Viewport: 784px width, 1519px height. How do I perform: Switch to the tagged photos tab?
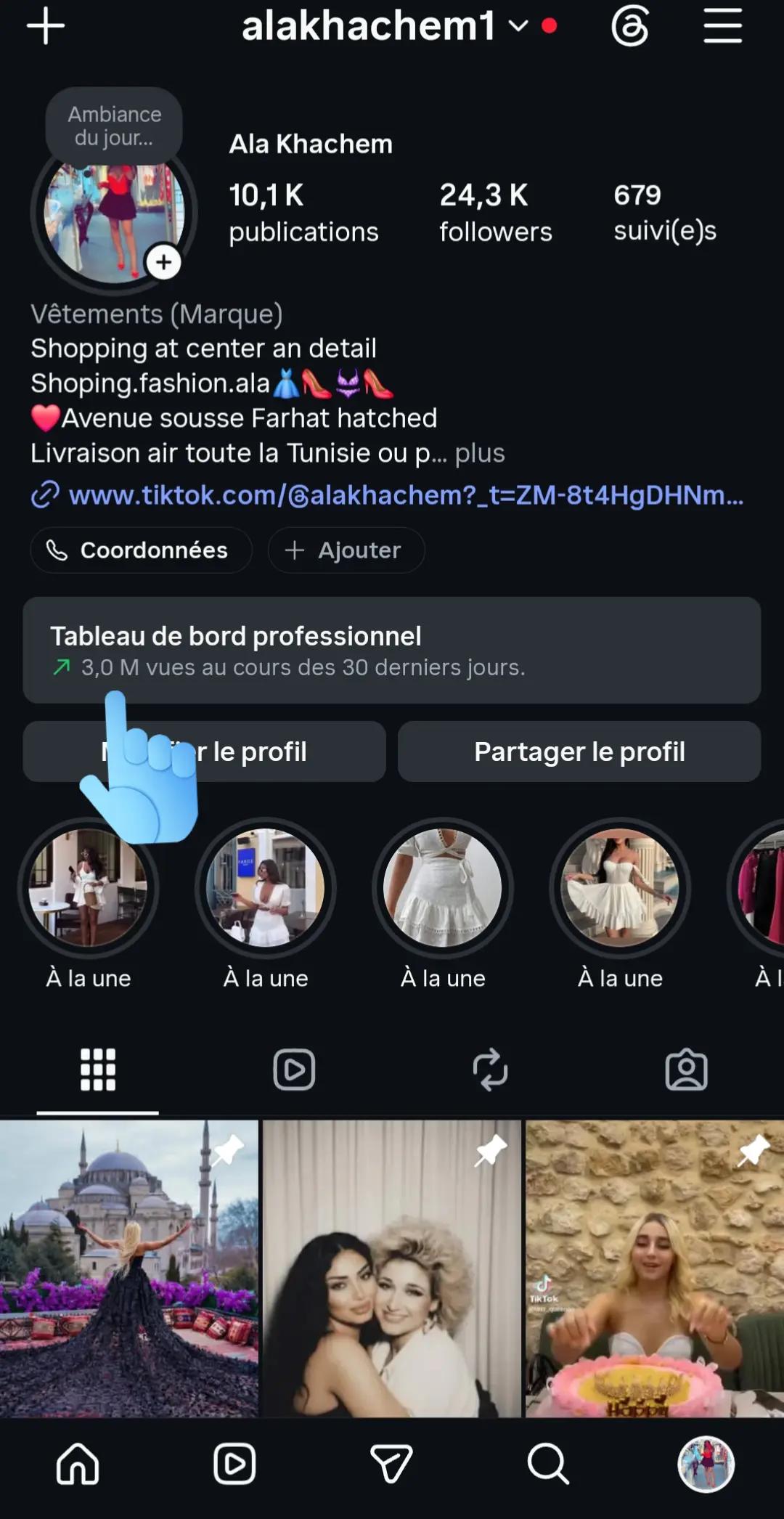[686, 1070]
